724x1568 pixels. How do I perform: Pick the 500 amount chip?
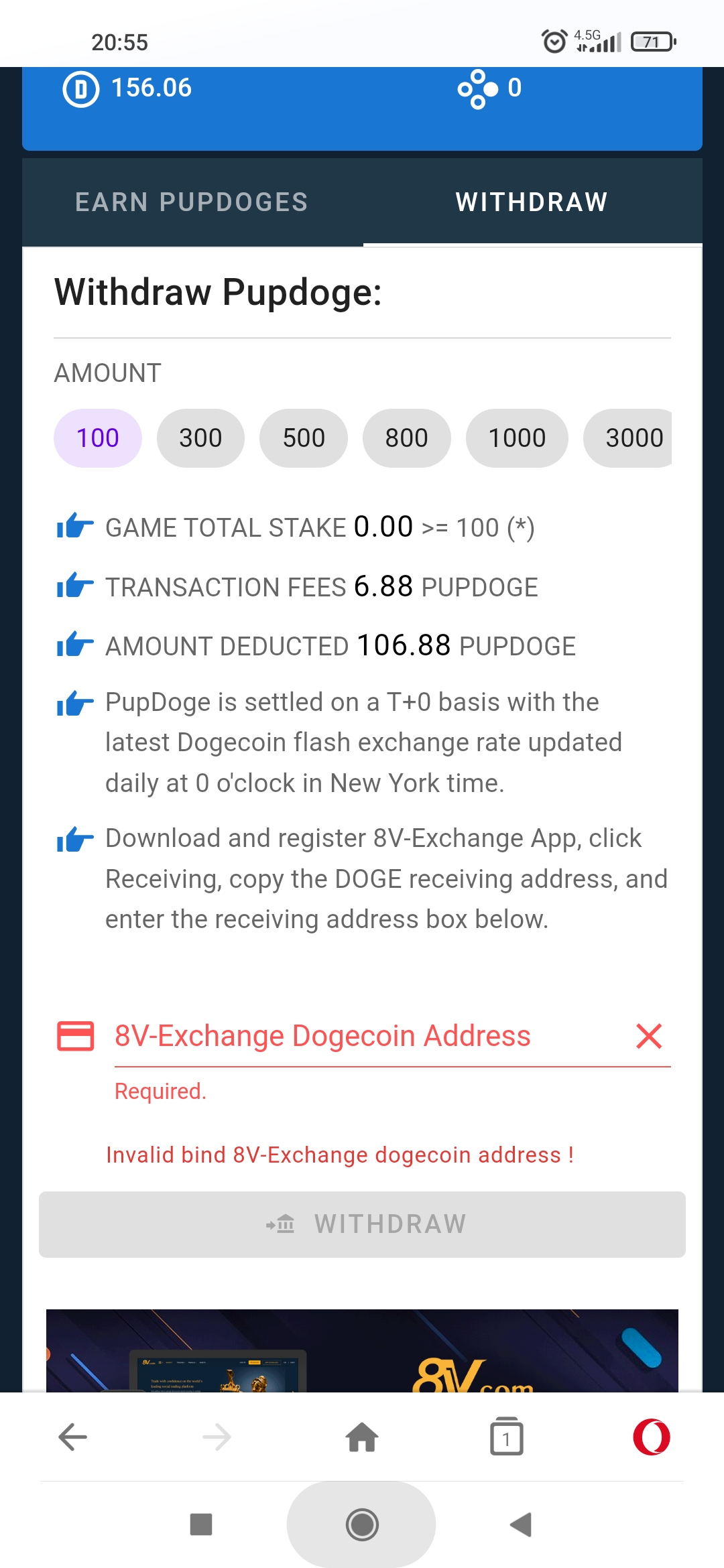(x=304, y=438)
